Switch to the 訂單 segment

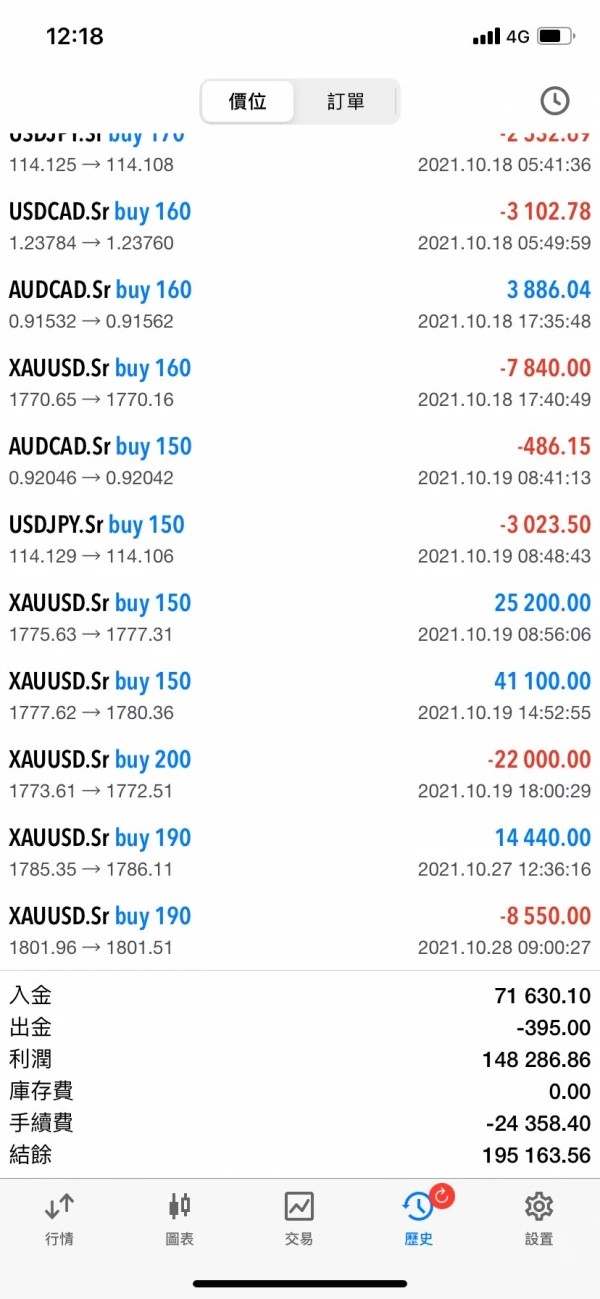pyautogui.click(x=346, y=101)
